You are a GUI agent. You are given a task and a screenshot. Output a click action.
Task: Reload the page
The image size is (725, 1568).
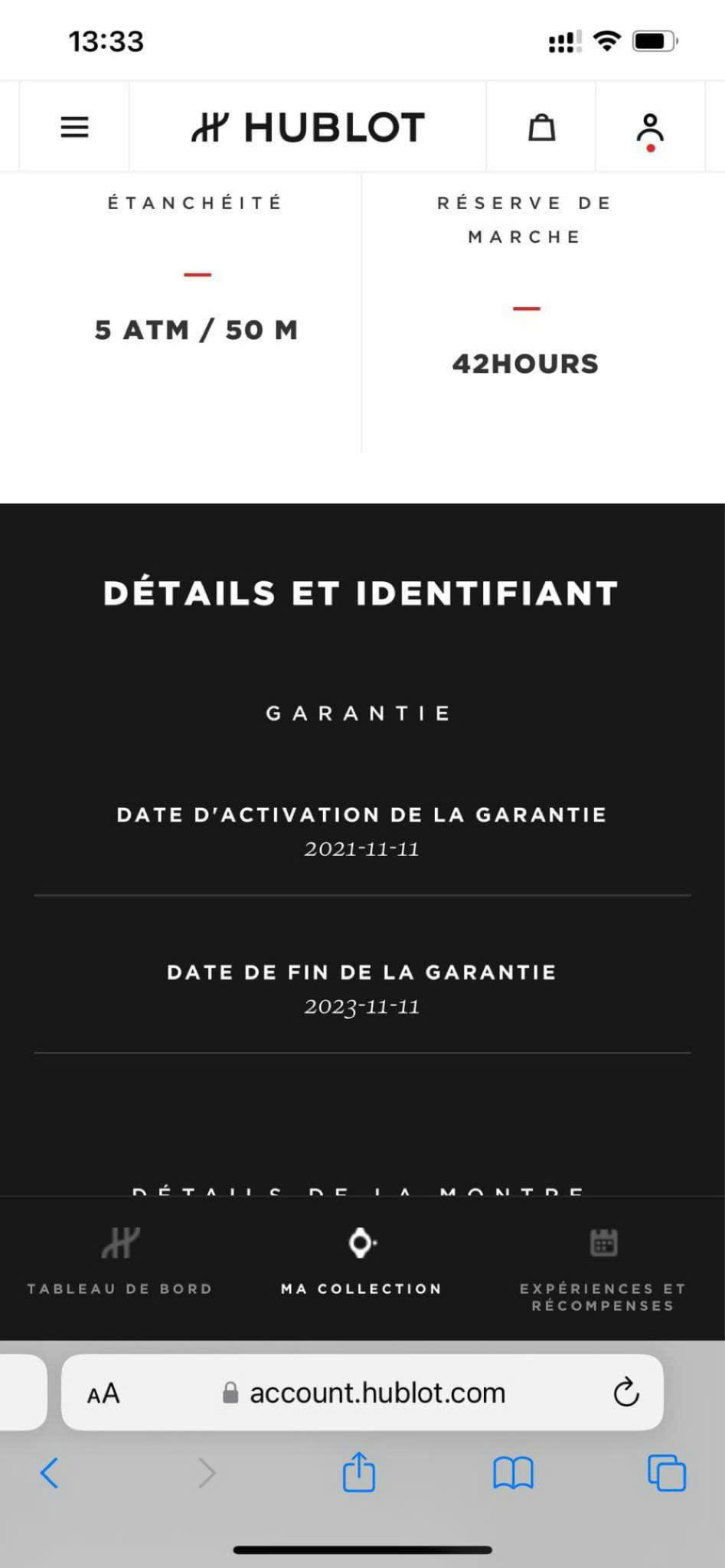point(626,1393)
